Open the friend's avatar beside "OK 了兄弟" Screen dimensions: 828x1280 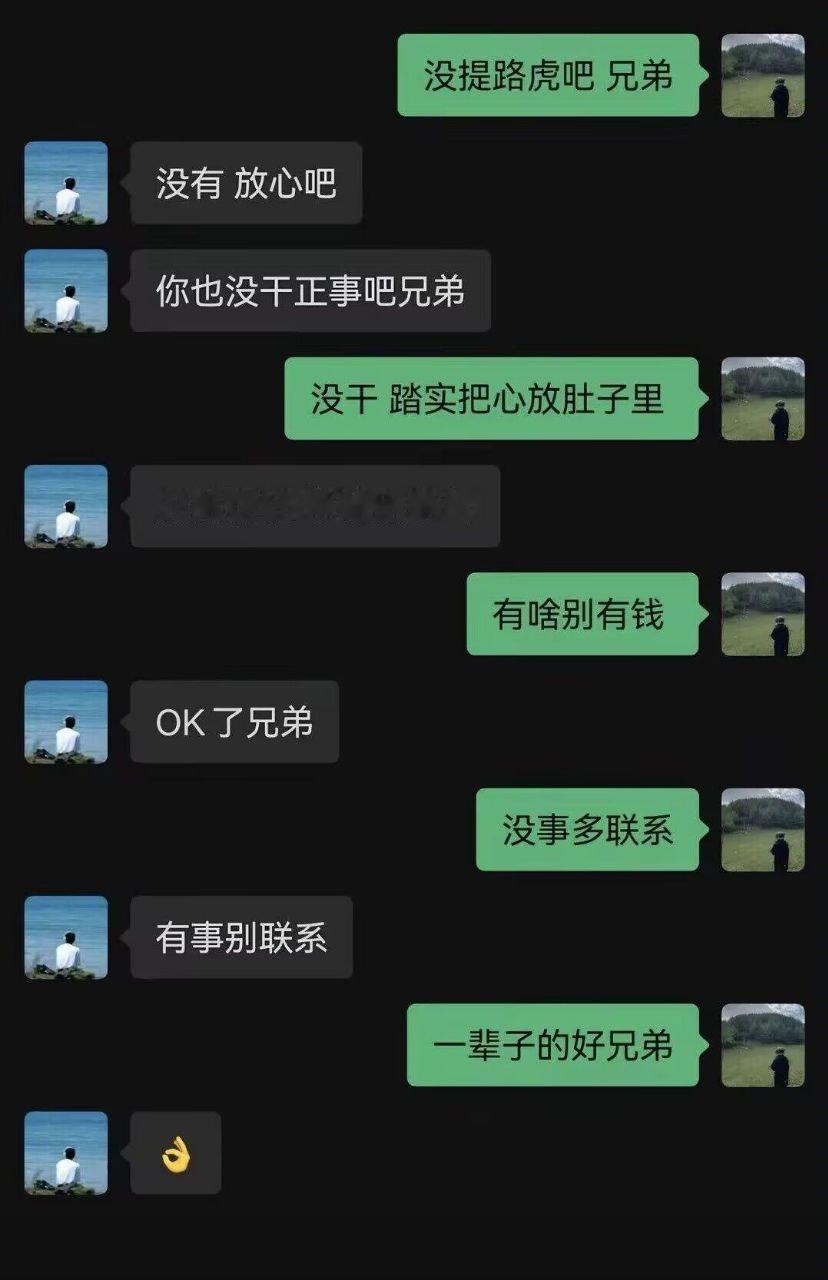tap(64, 722)
